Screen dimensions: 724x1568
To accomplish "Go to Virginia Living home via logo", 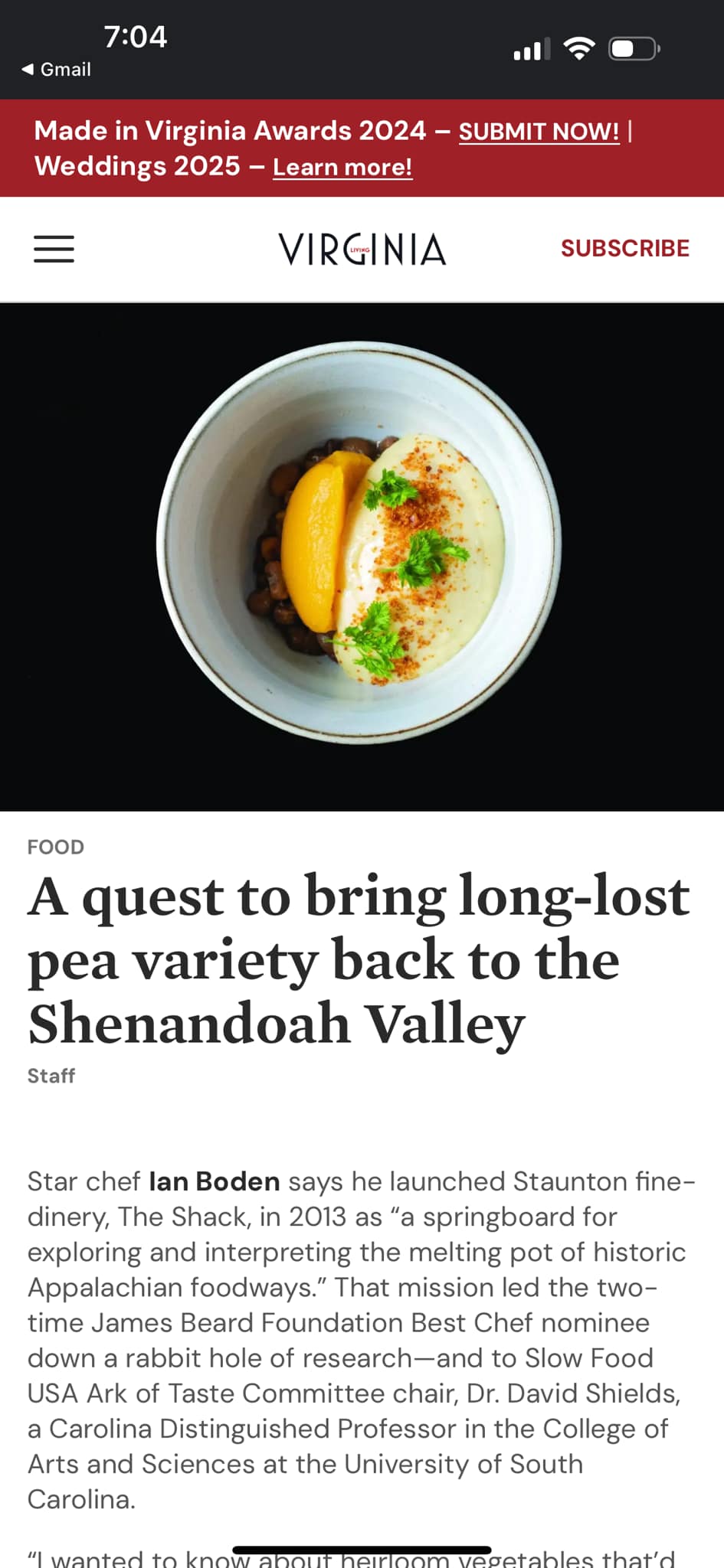I will coord(362,249).
